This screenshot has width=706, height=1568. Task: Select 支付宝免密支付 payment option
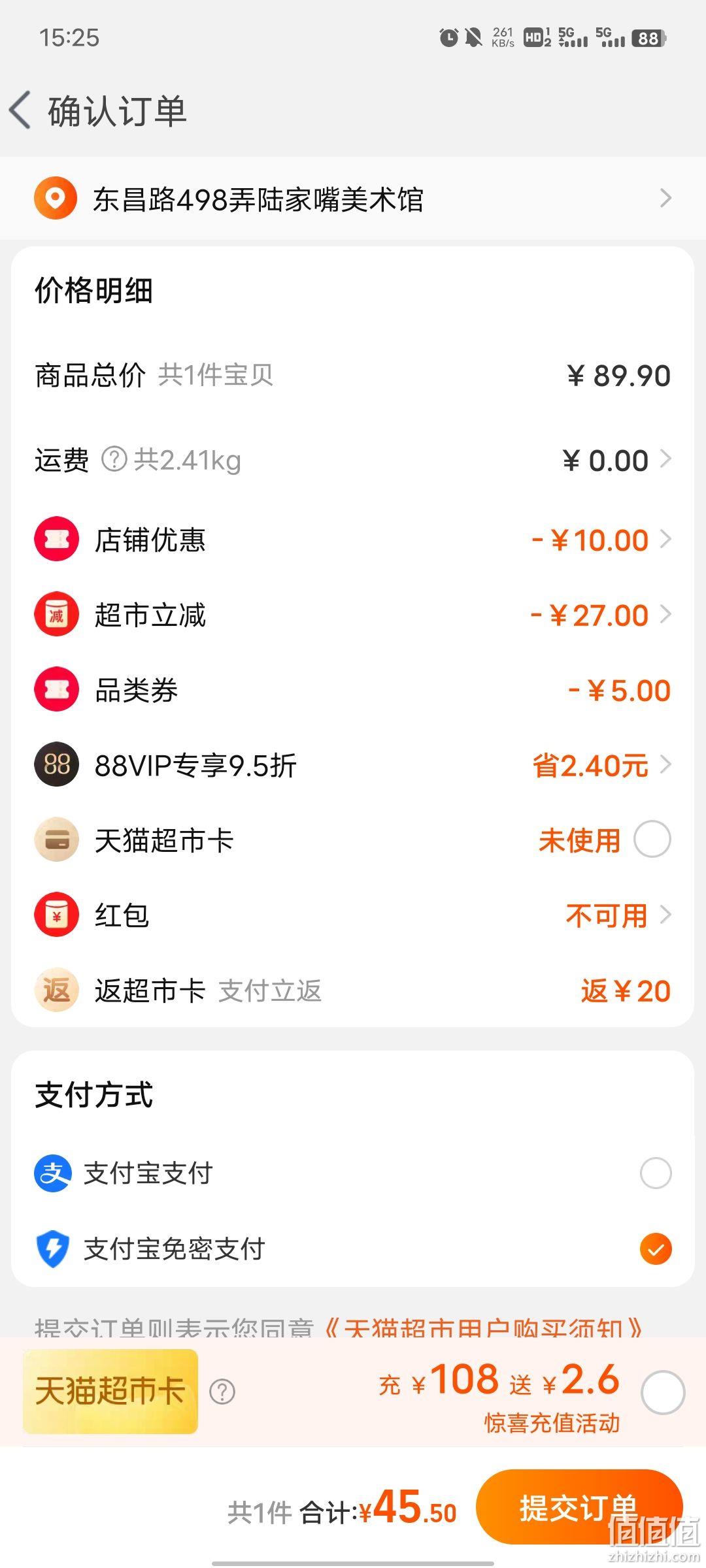point(656,1249)
